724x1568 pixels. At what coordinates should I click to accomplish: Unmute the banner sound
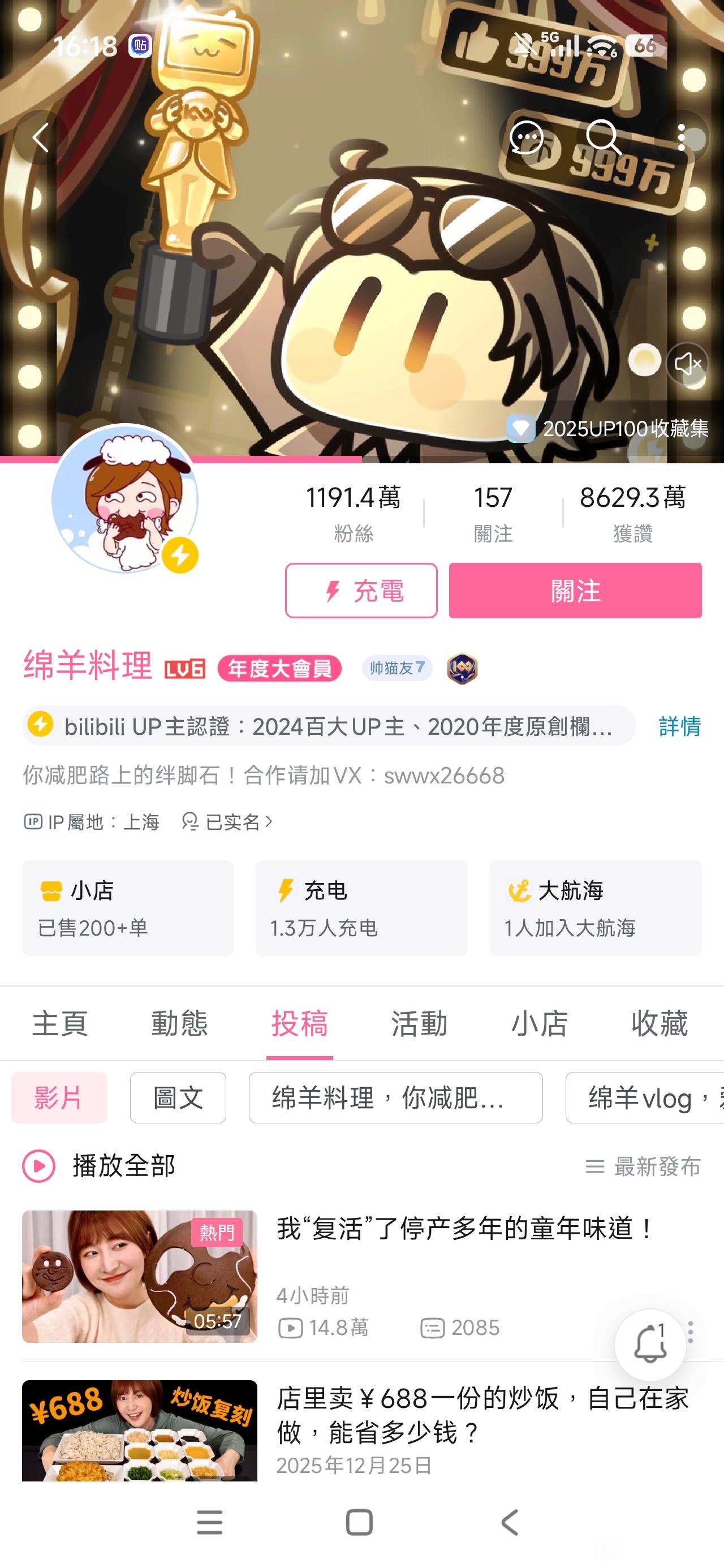pyautogui.click(x=687, y=363)
